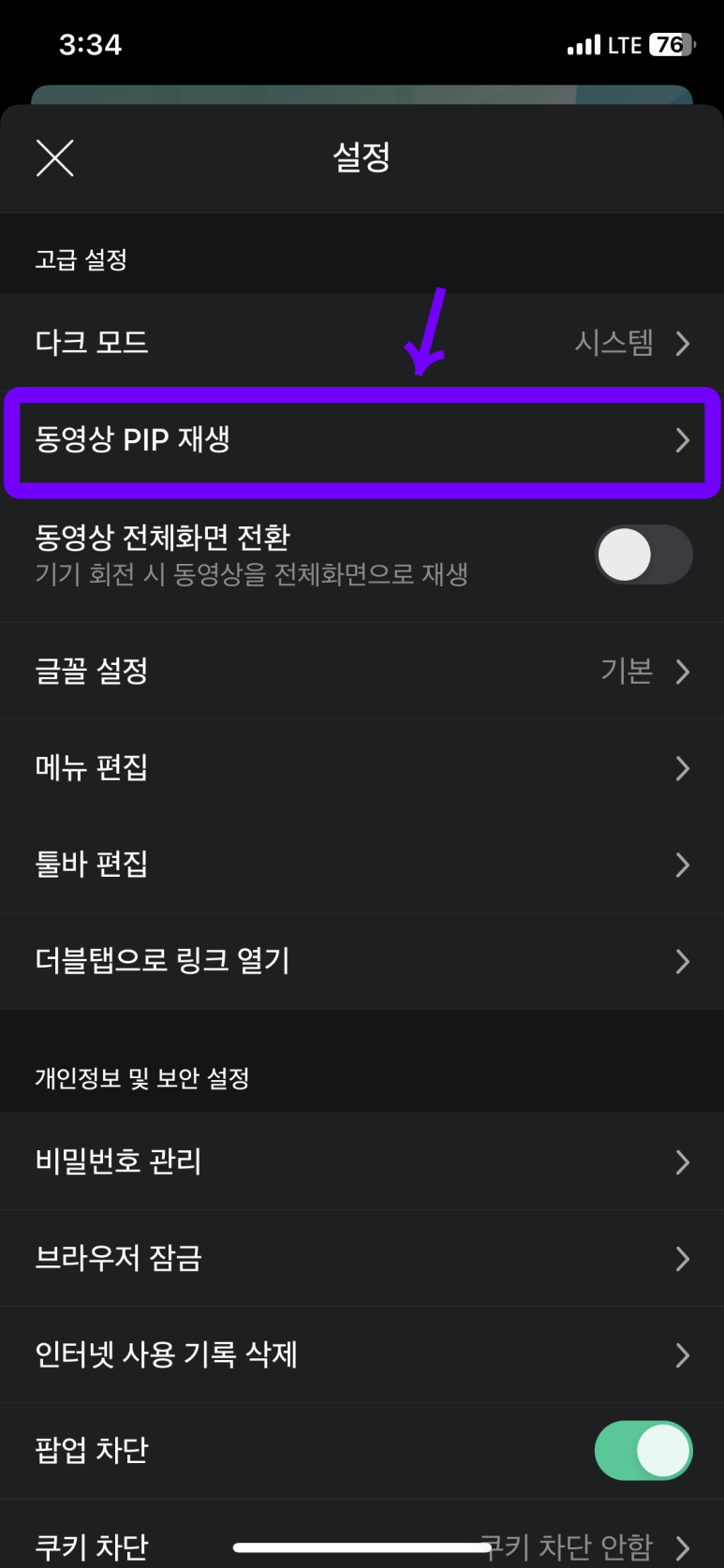Open 인터넷 사용 기록 삭제
Viewport: 724px width, 1568px height.
pyautogui.click(x=362, y=1354)
